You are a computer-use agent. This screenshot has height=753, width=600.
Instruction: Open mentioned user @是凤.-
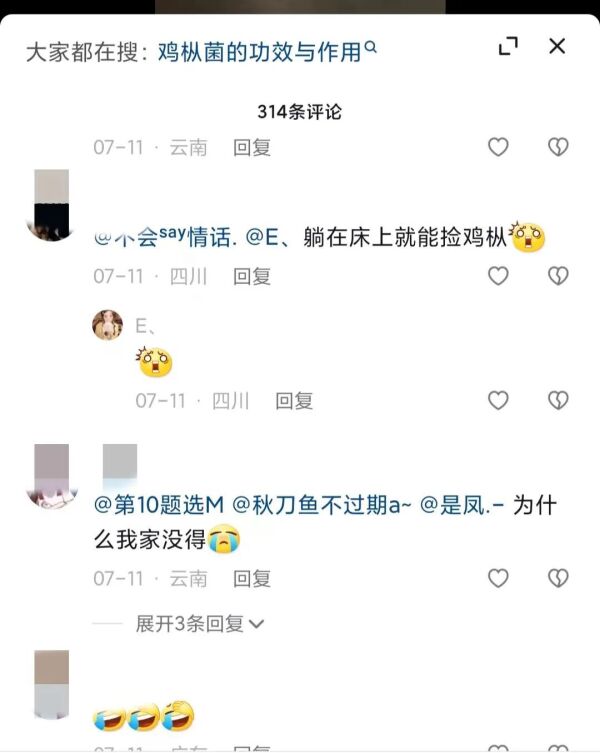tap(461, 506)
